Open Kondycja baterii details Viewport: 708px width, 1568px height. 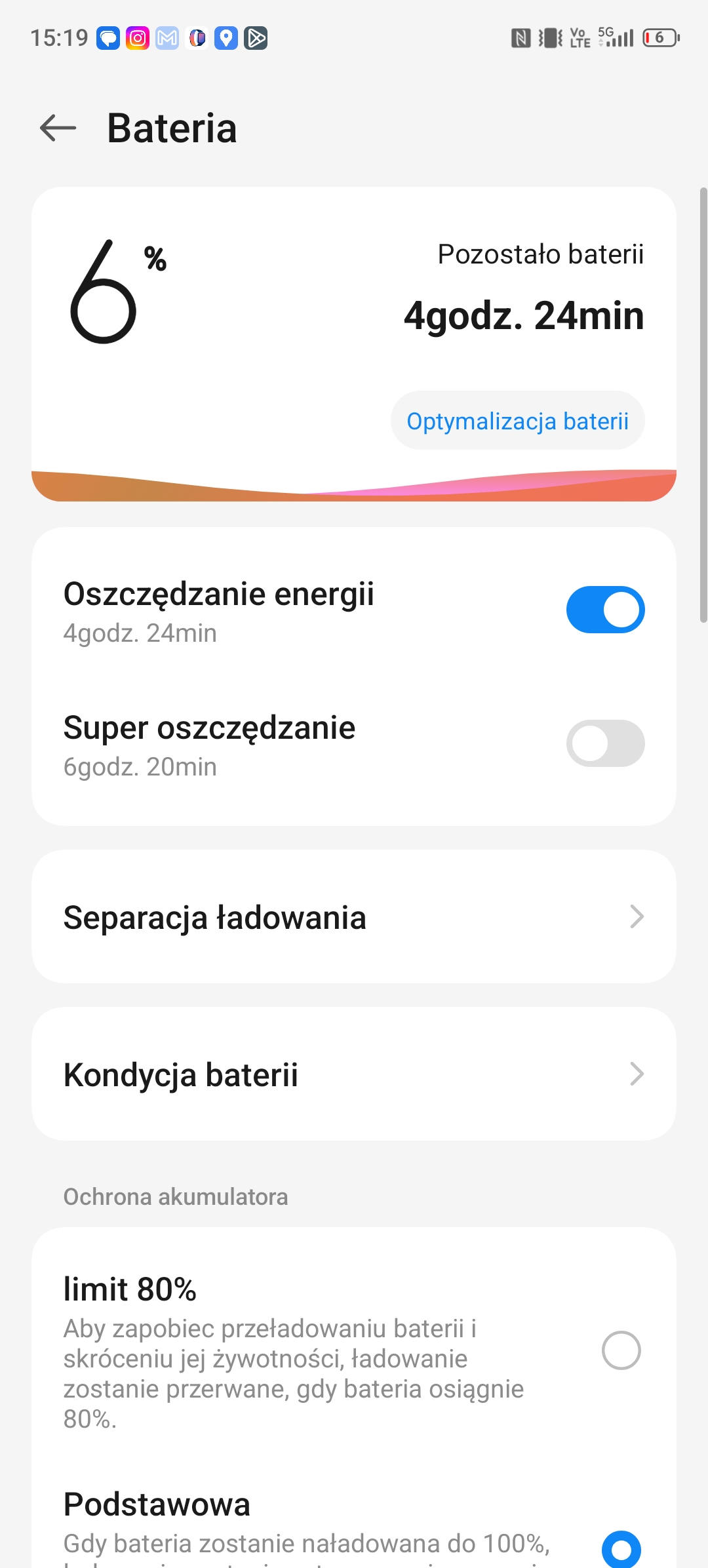coord(354,1074)
